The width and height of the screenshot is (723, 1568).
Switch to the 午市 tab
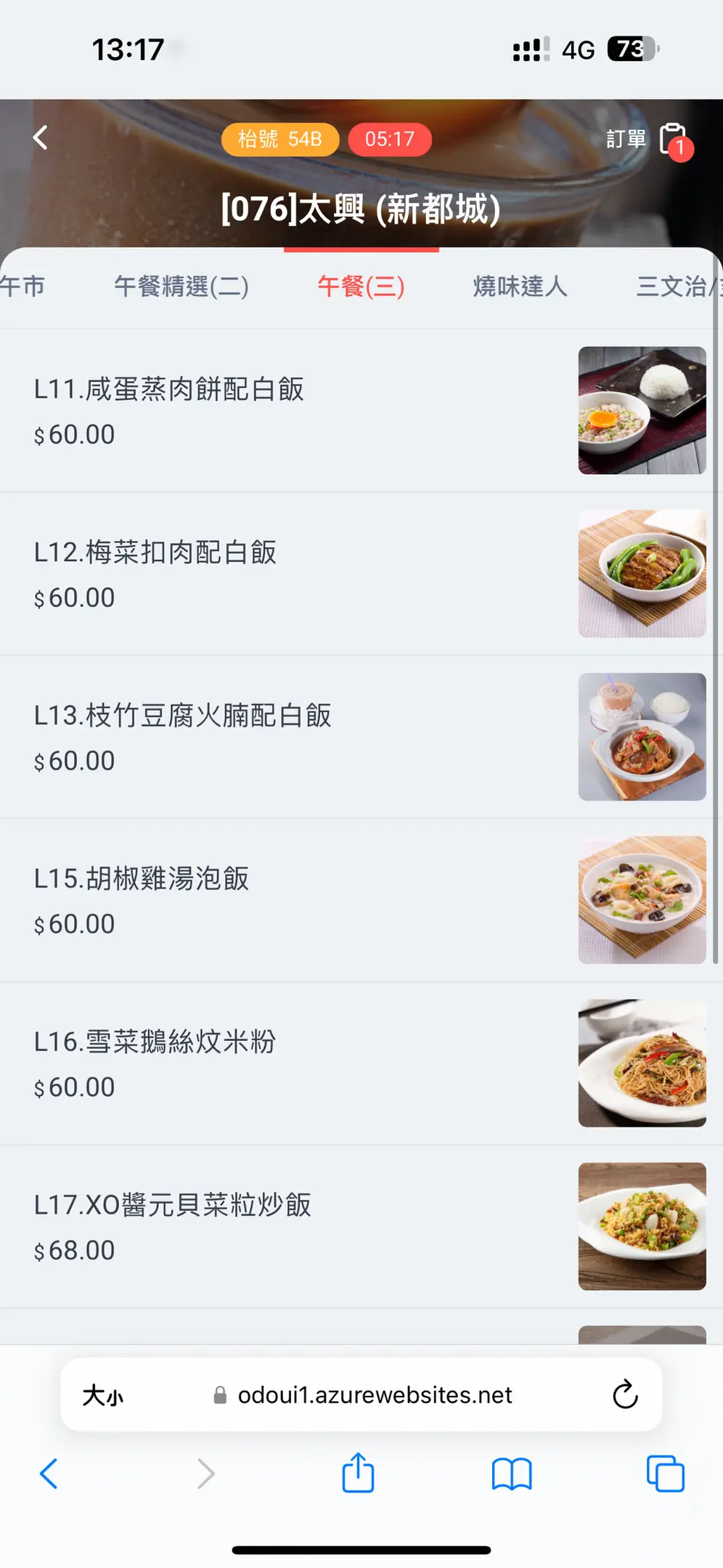coord(23,286)
